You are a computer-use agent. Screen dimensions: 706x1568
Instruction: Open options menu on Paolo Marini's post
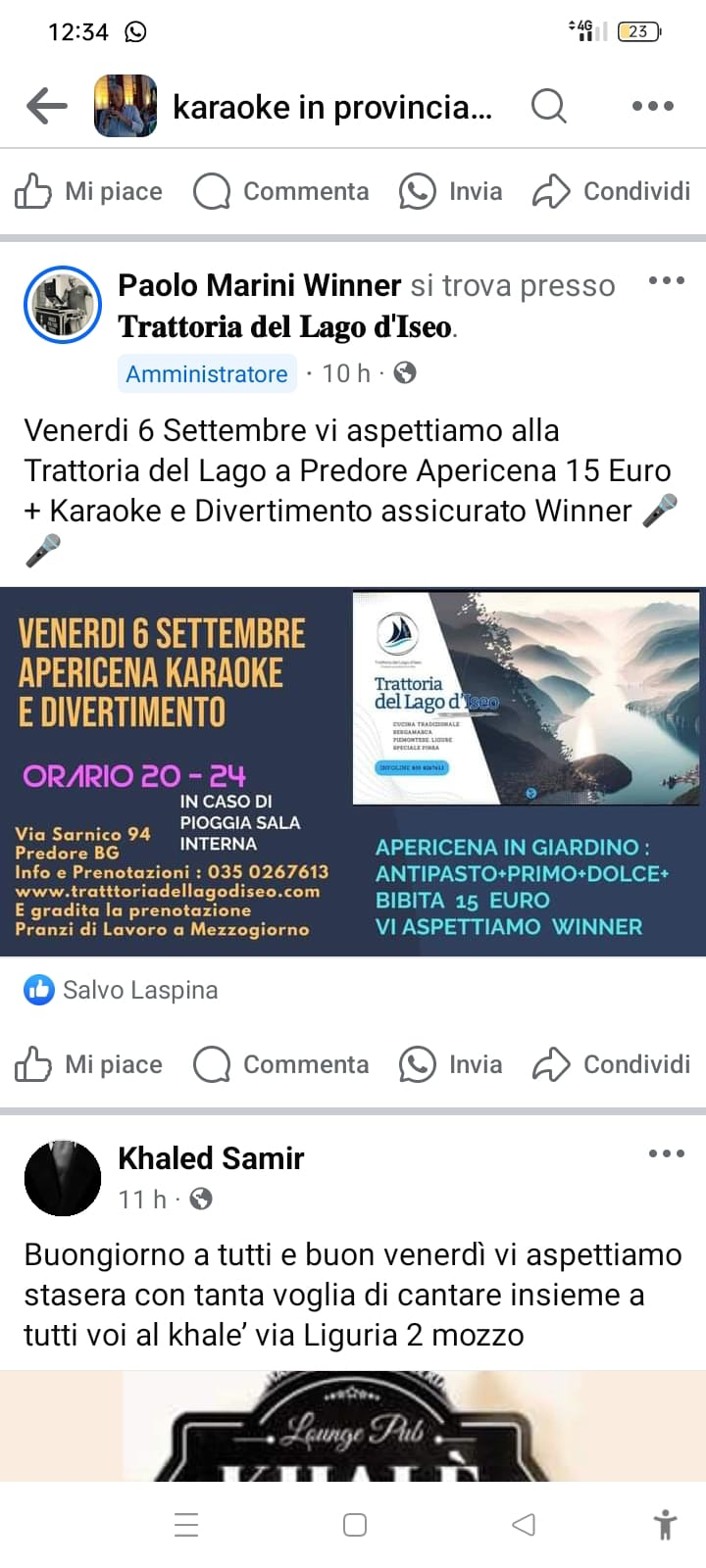666,281
